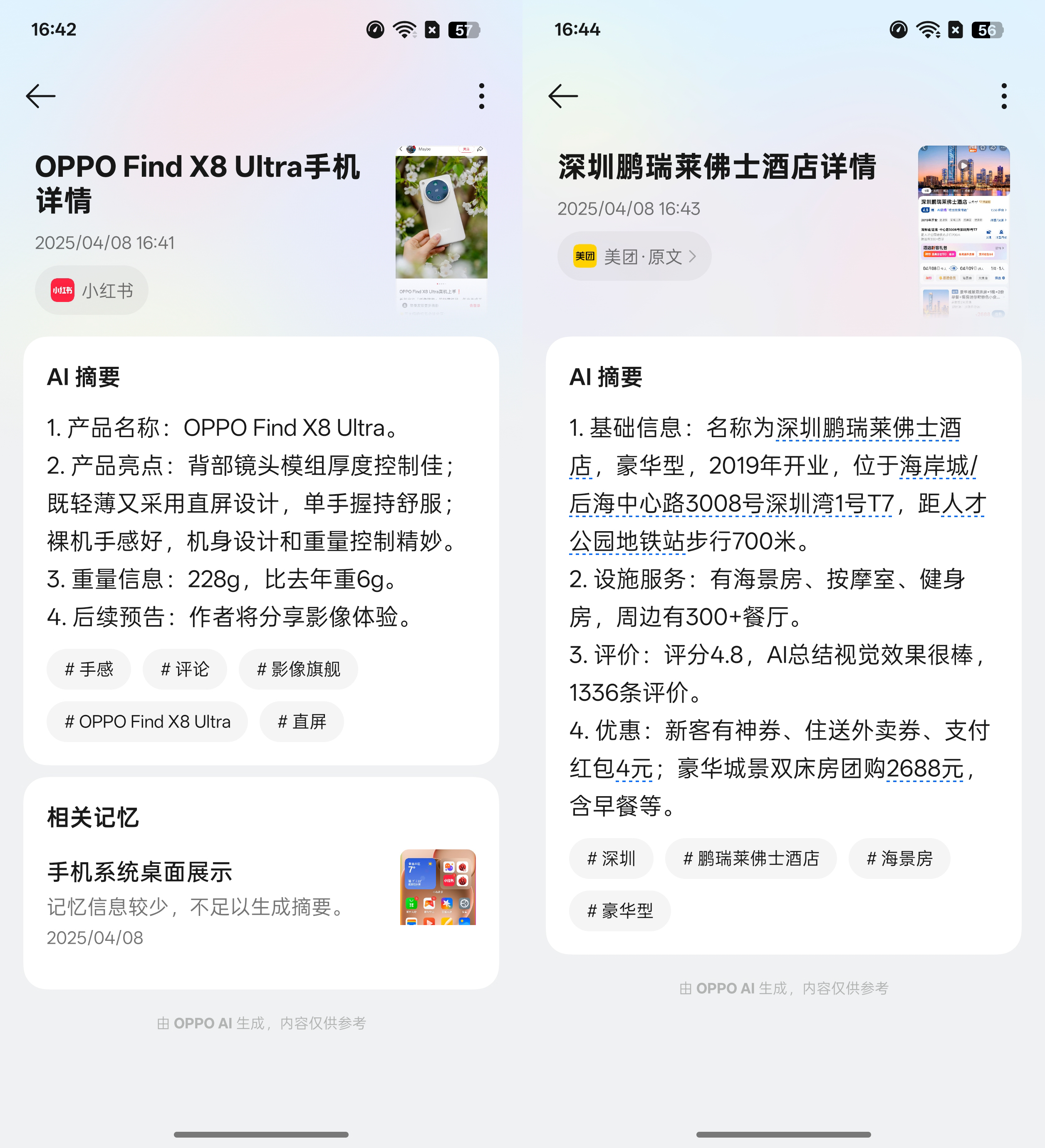
Task: Tap the 小红书 source chip
Action: point(92,290)
